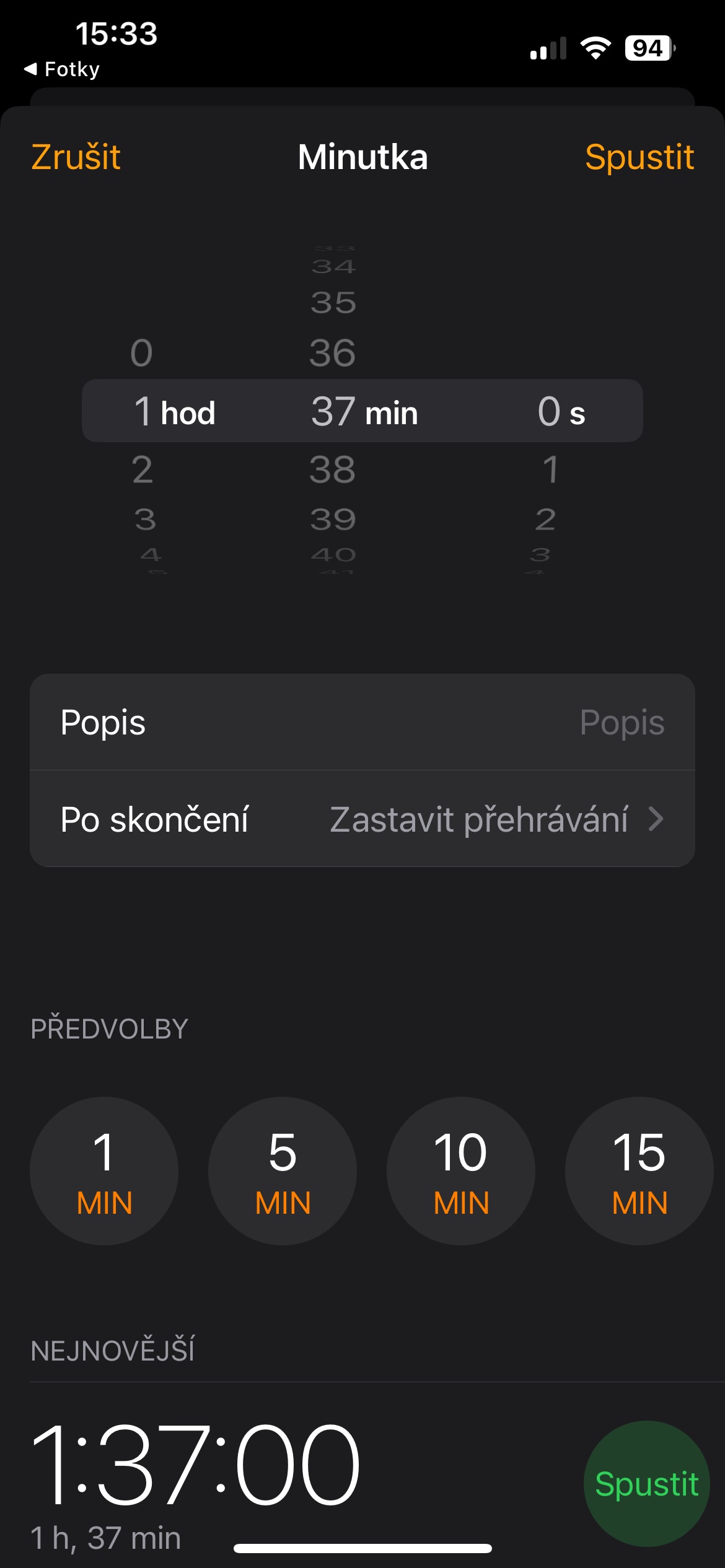Return to the Fotky app

pos(62,69)
